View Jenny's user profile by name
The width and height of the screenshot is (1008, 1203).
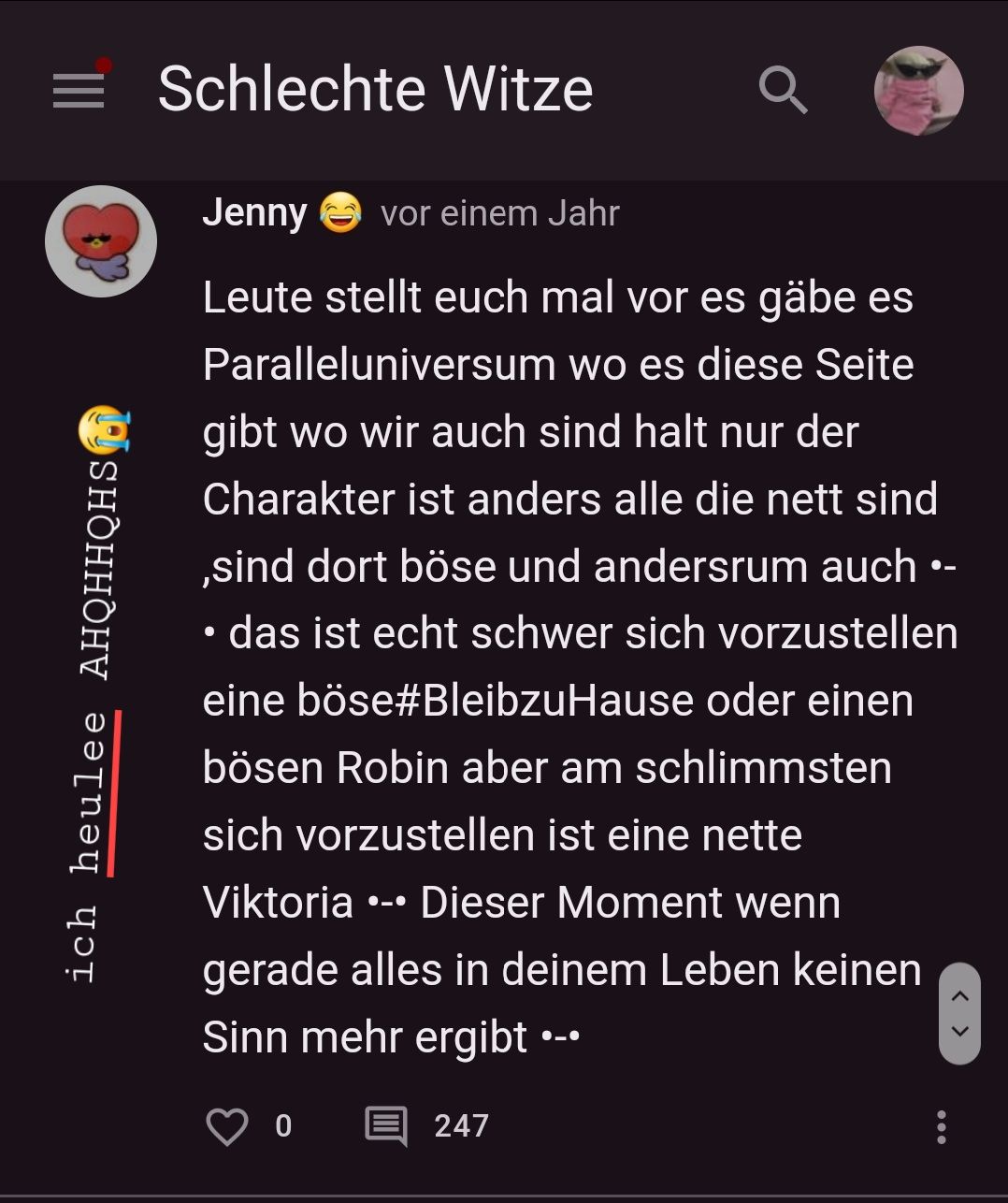coord(254,213)
